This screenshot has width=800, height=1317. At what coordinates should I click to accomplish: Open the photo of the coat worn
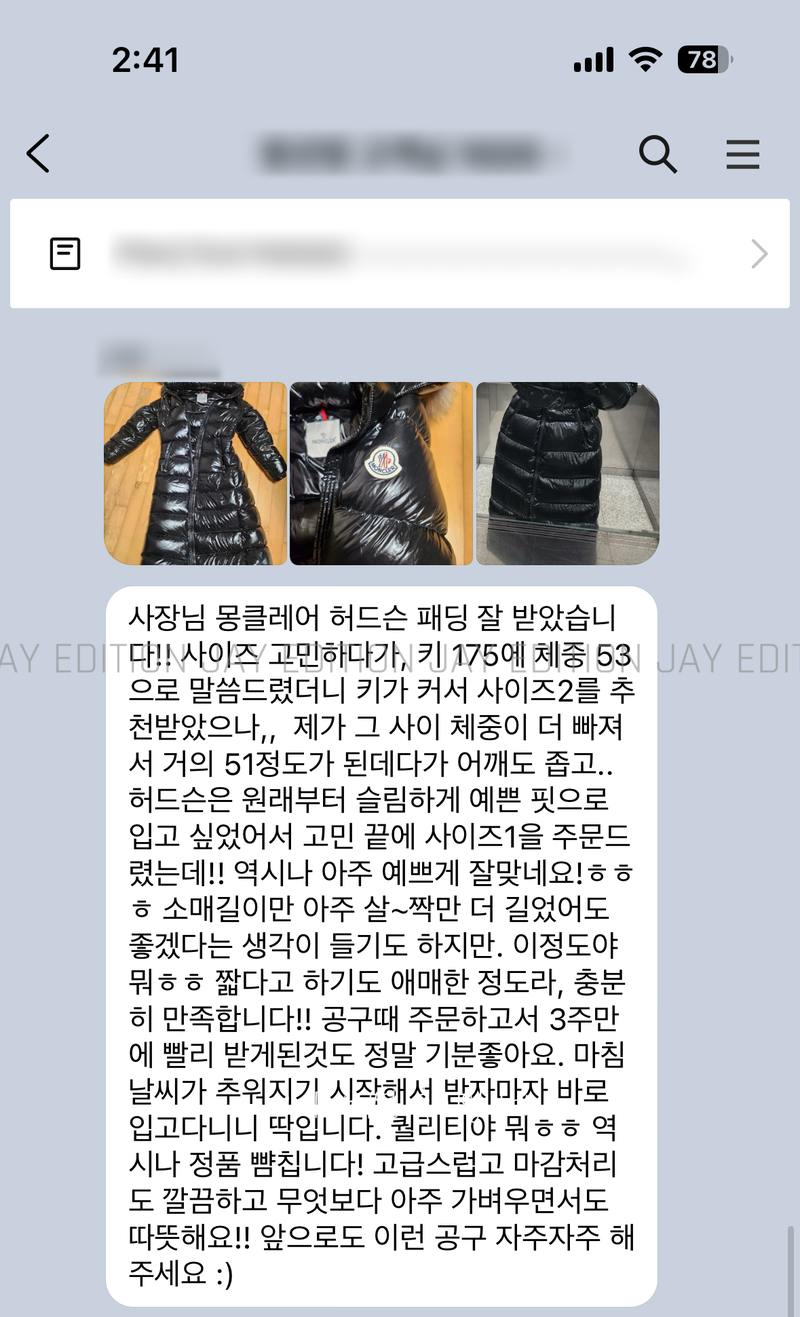click(567, 473)
